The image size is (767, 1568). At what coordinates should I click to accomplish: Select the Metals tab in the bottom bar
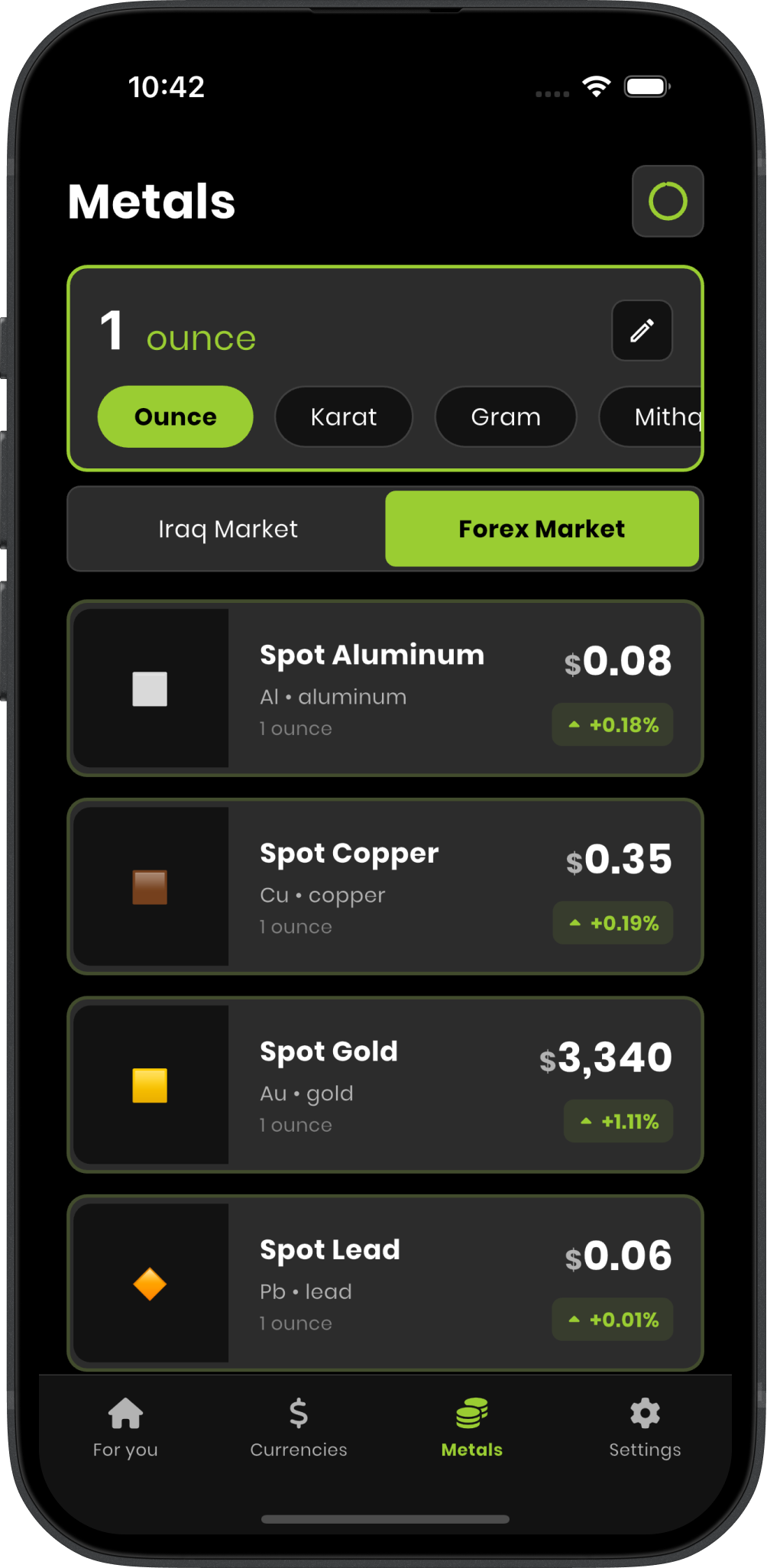[472, 1426]
